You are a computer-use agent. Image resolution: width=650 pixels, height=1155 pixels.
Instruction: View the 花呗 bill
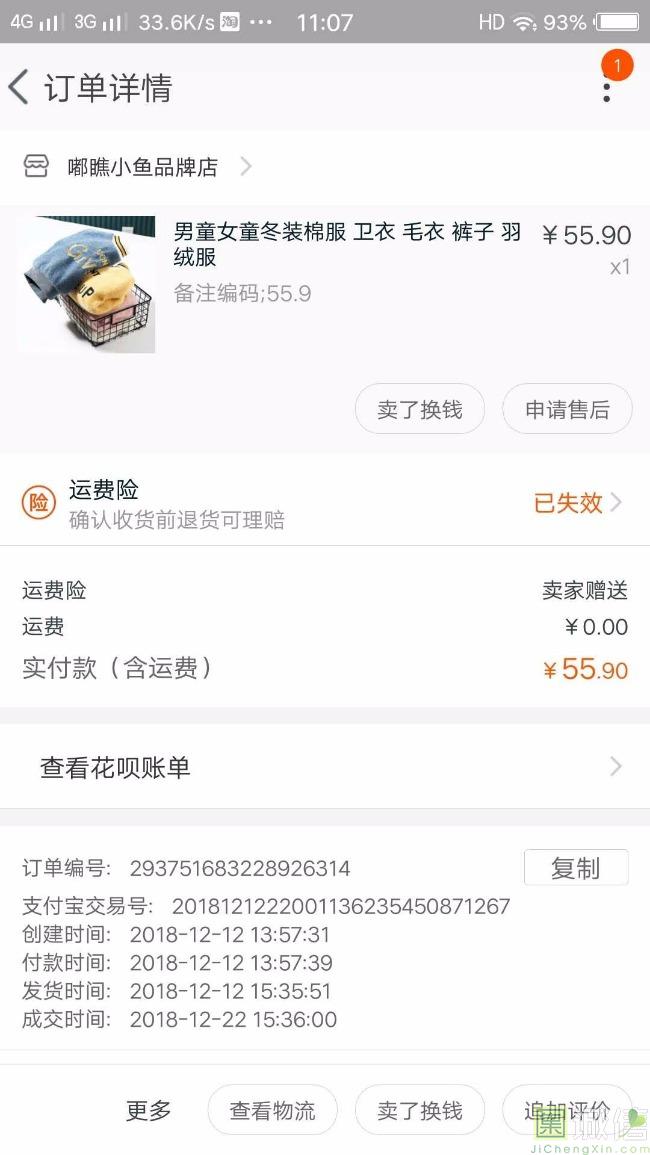coord(324,767)
